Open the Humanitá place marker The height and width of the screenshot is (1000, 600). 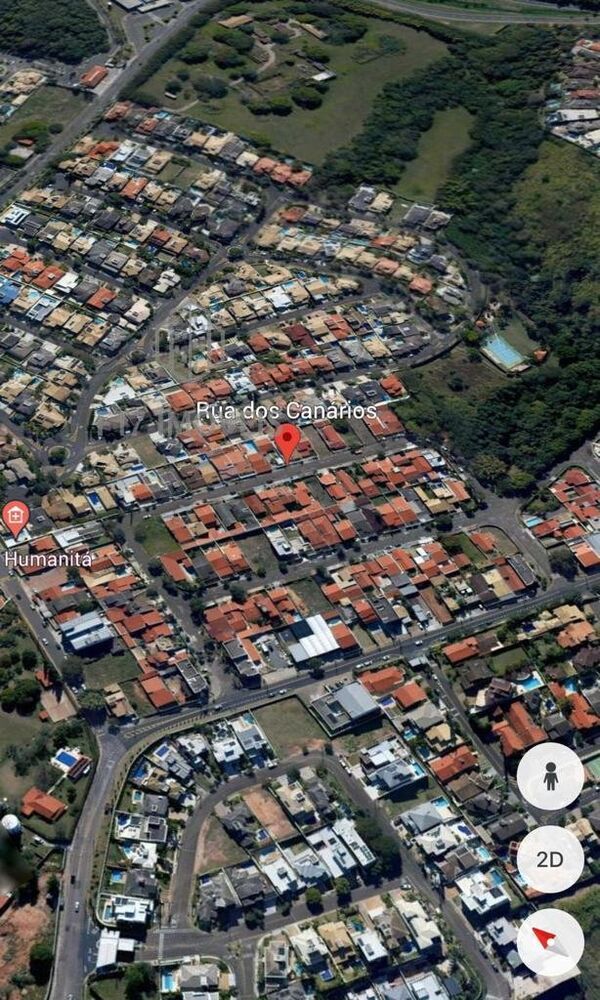point(15,517)
